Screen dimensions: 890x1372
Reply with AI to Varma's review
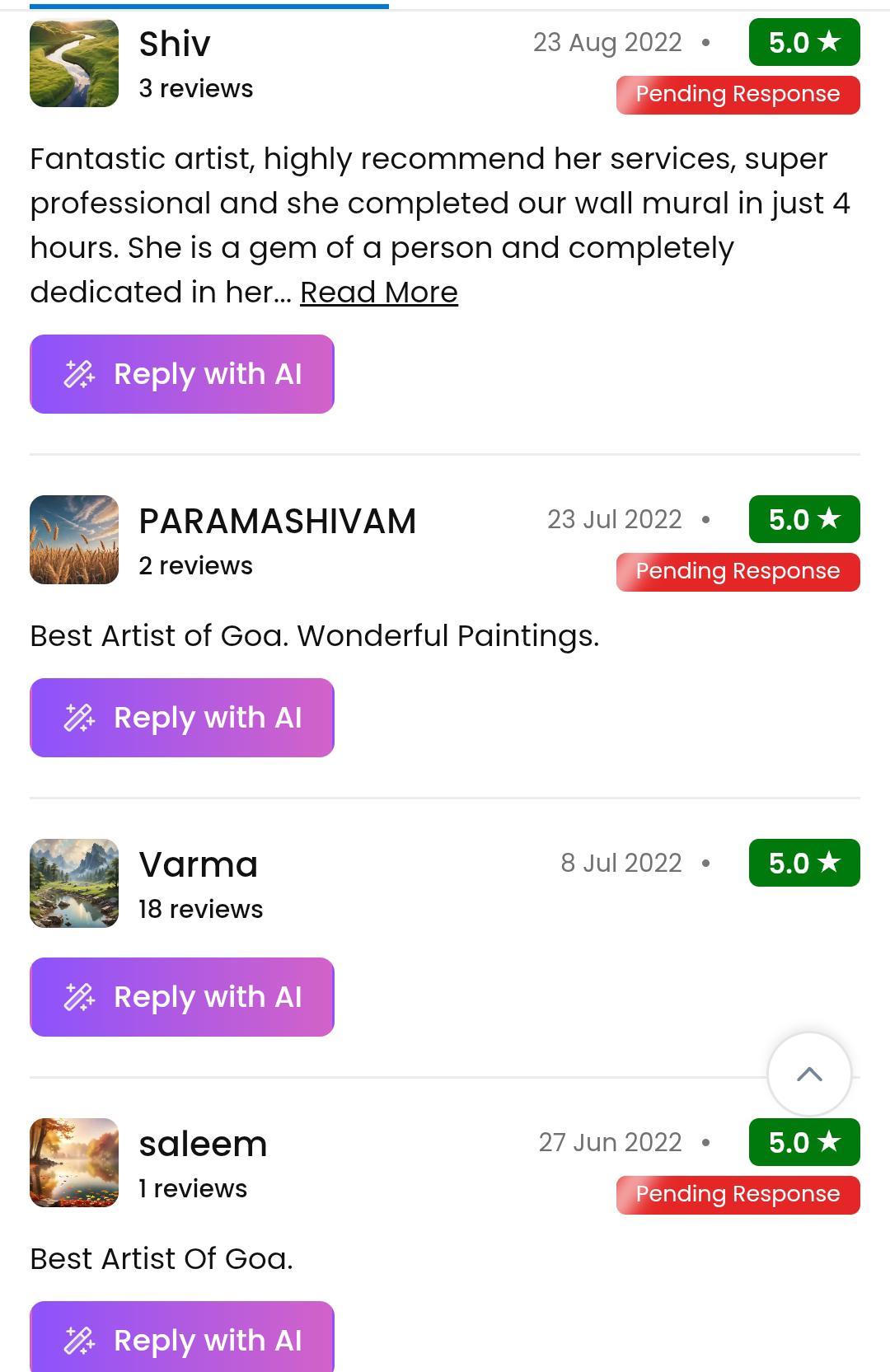tap(182, 997)
